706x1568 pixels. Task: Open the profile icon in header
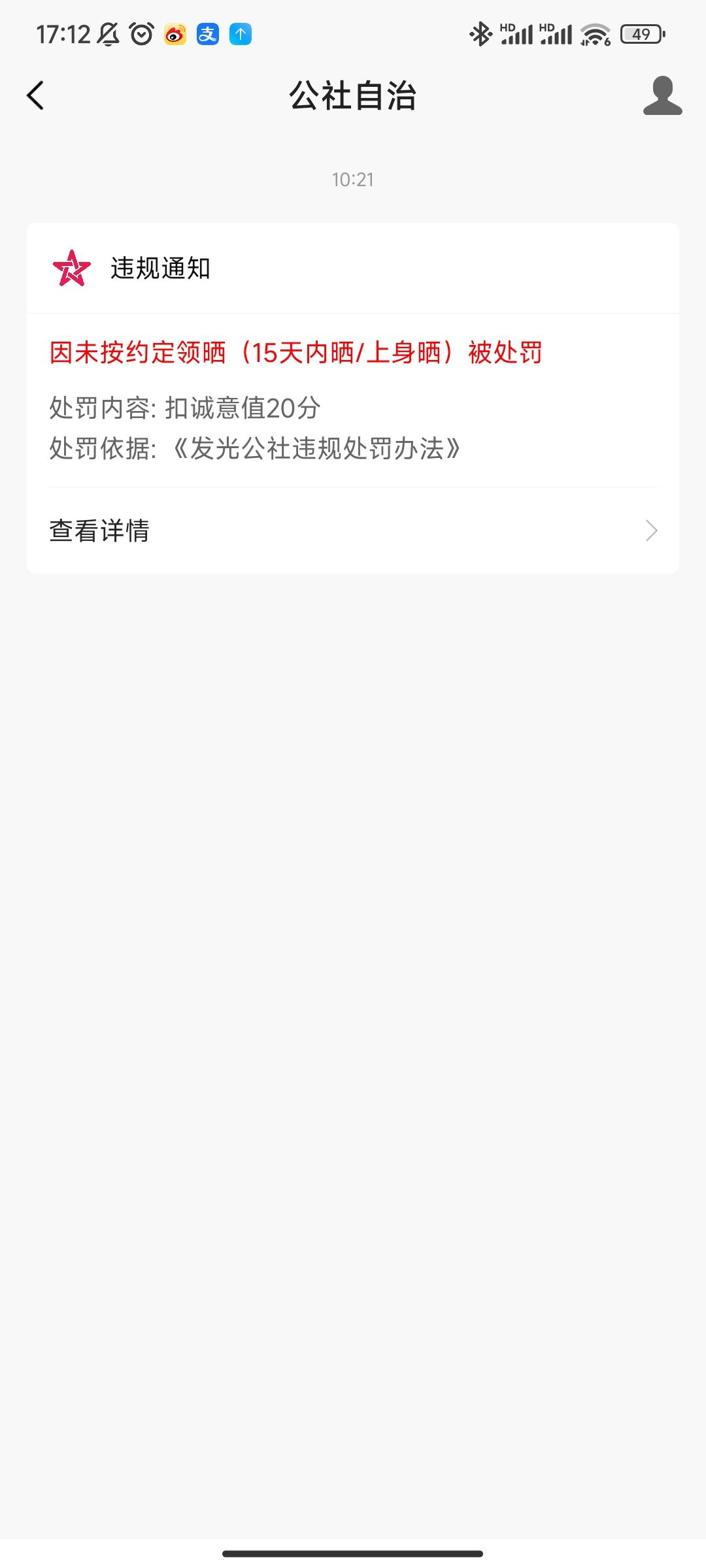[662, 95]
